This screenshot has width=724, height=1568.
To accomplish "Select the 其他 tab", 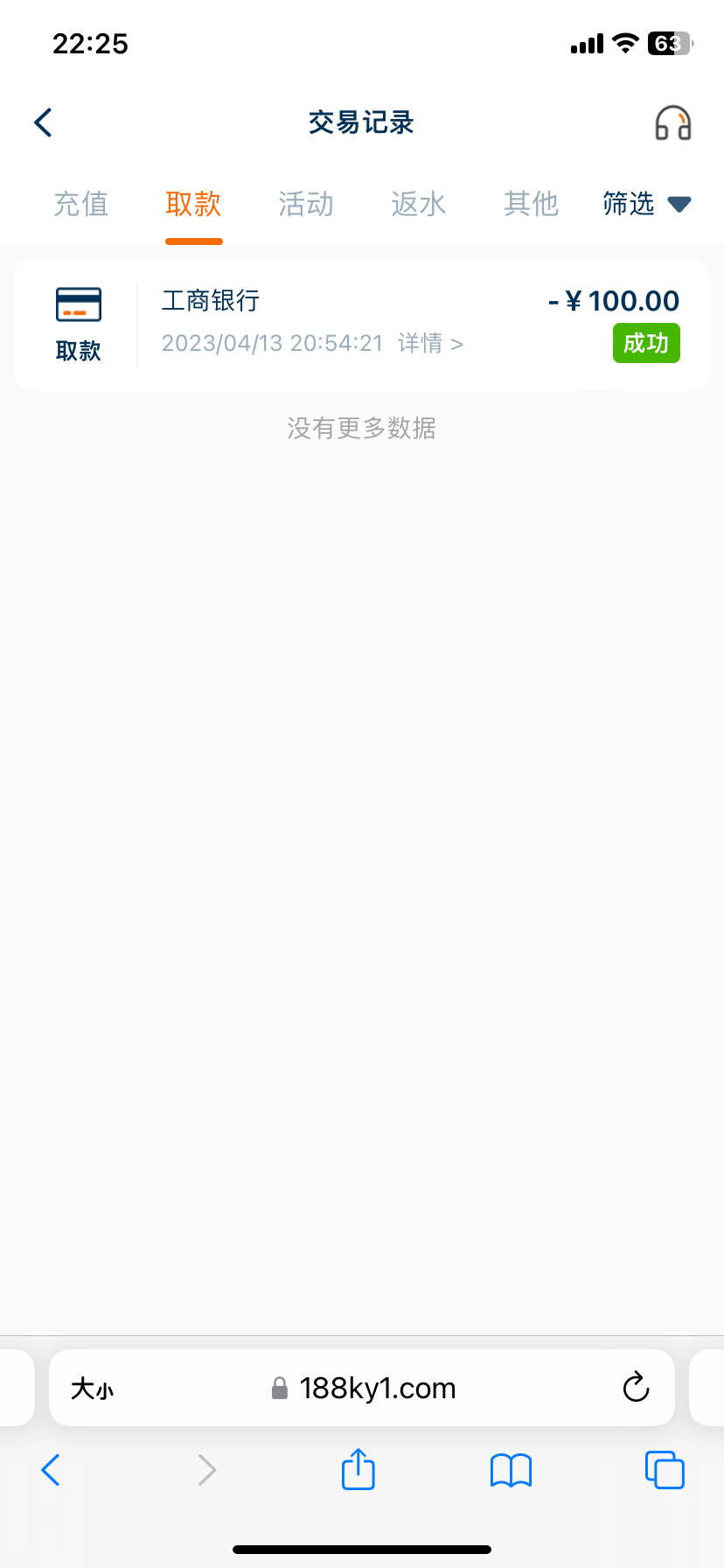I will pos(530,204).
